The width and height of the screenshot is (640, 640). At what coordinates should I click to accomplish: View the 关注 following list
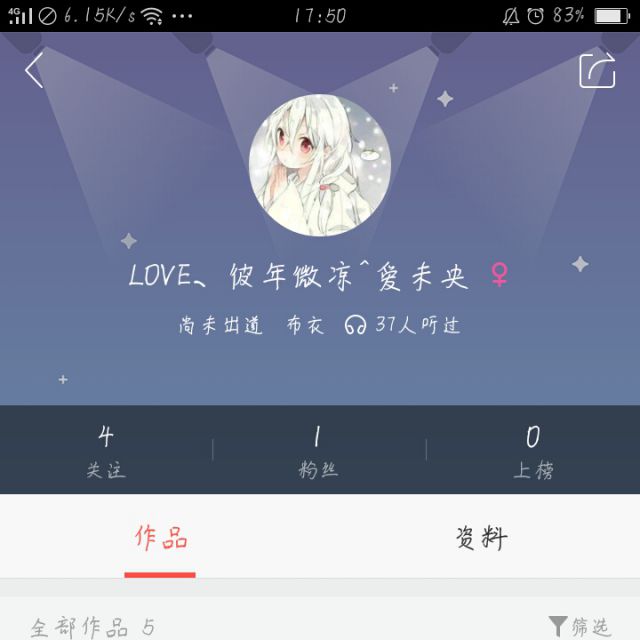coord(106,451)
